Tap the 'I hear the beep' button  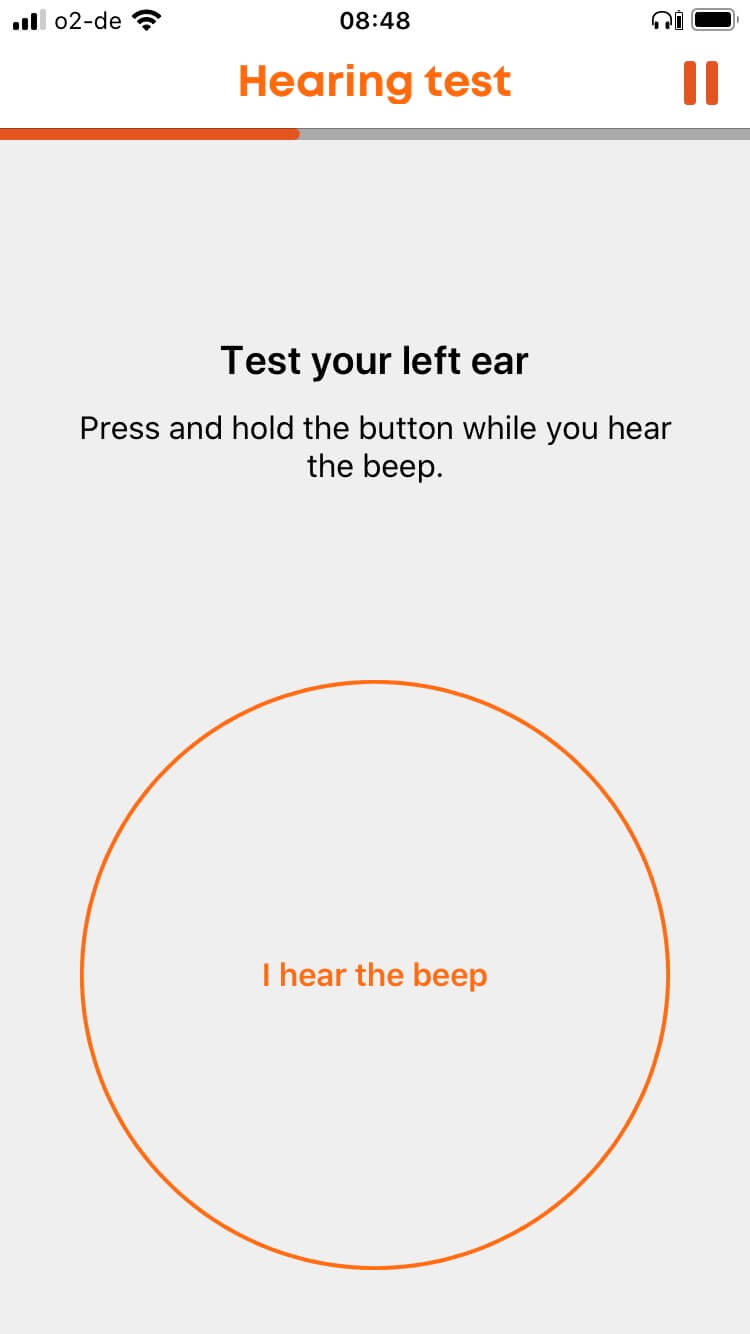[375, 975]
